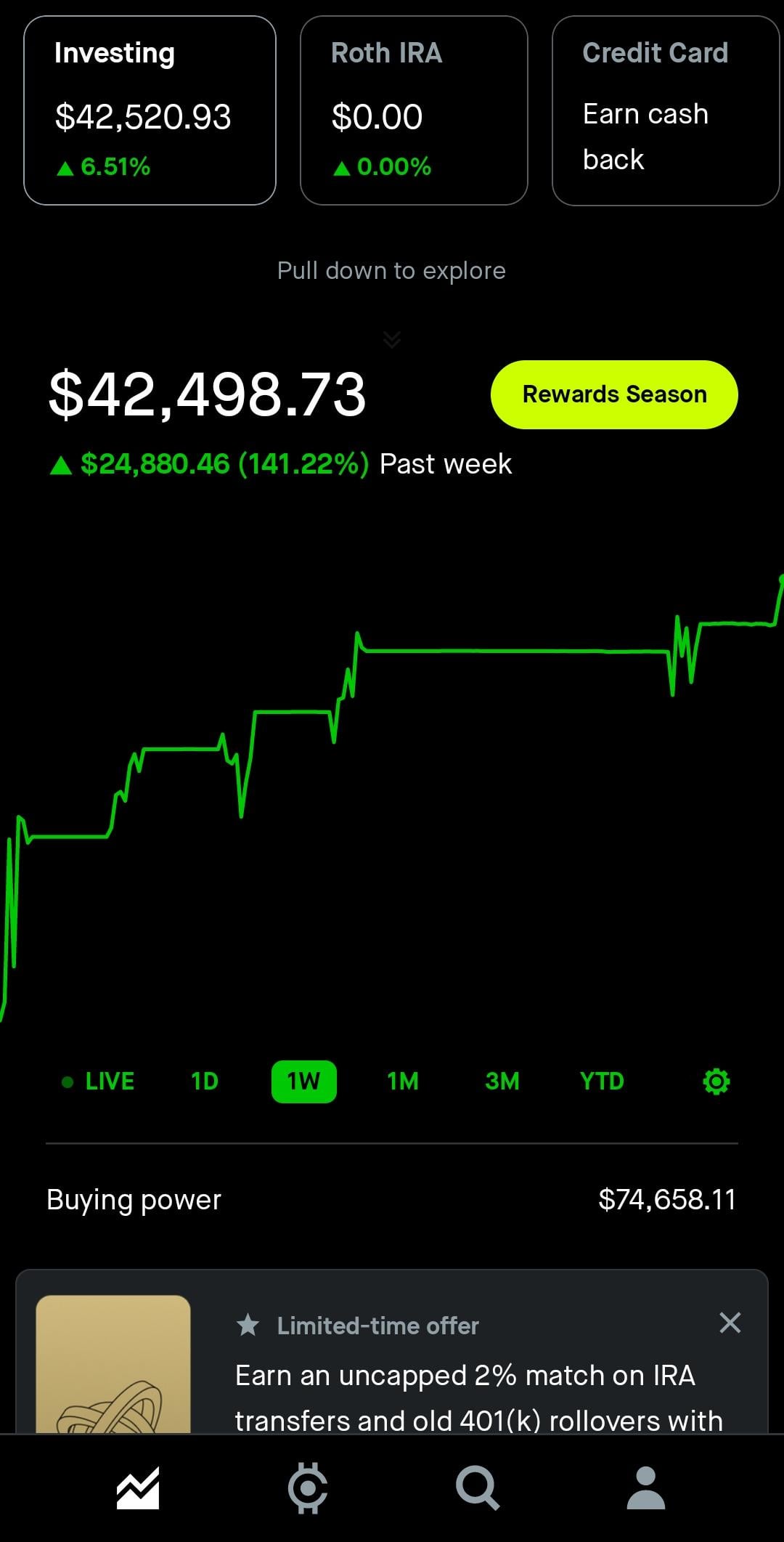Go to the investing home tab
Viewport: 784px width, 1542px height.
(x=138, y=1488)
